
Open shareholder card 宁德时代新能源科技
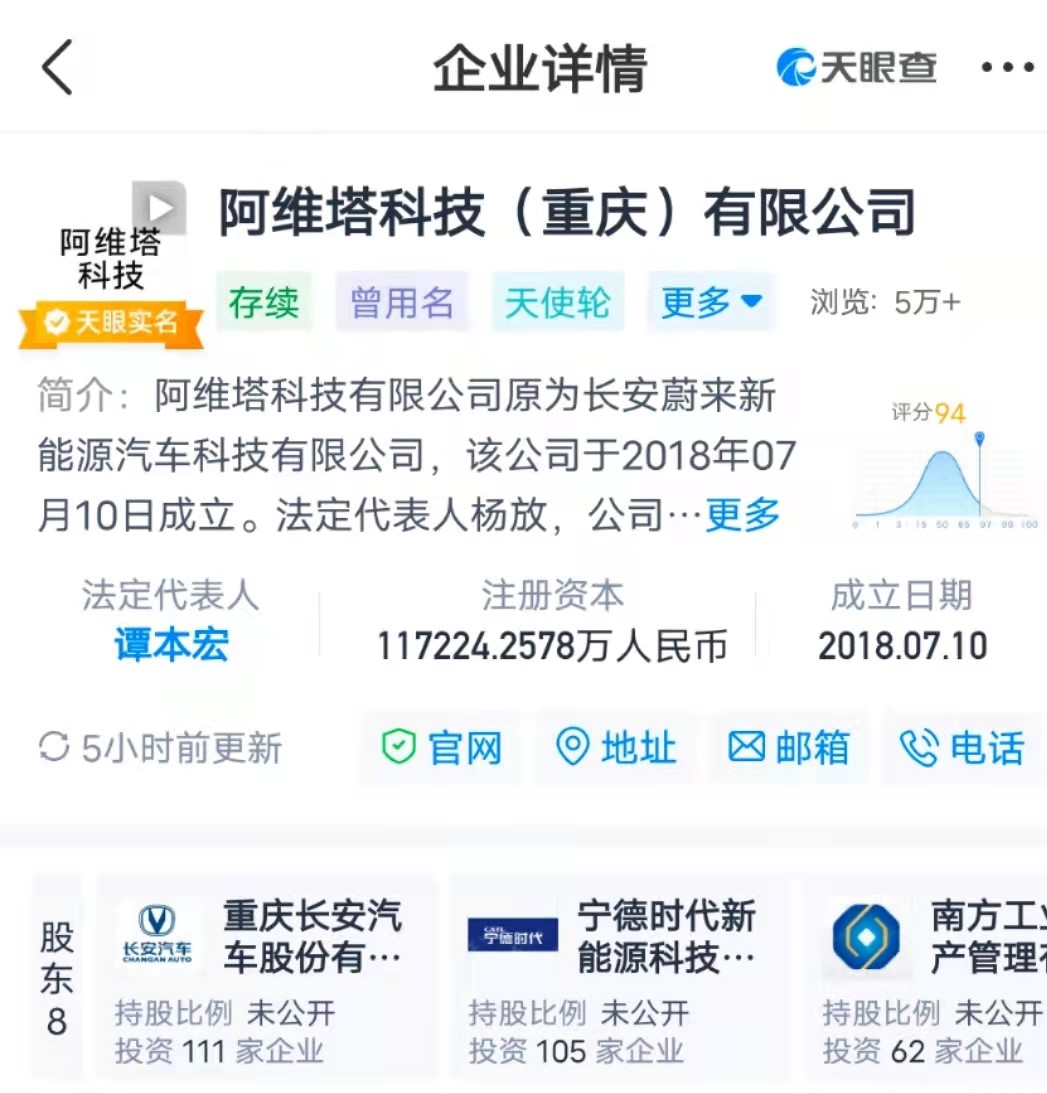tap(620, 975)
